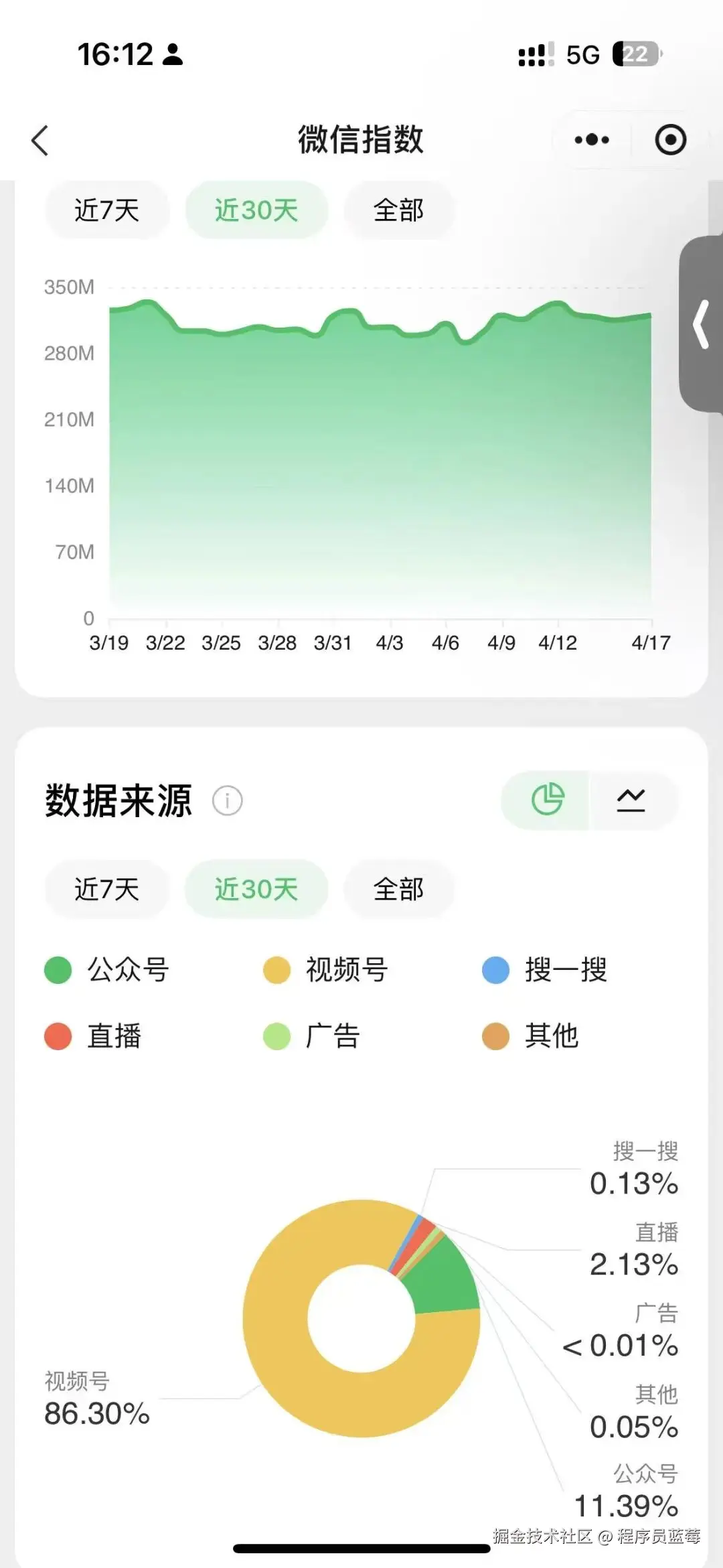
Task: Switch data source to line chart view
Action: (631, 800)
